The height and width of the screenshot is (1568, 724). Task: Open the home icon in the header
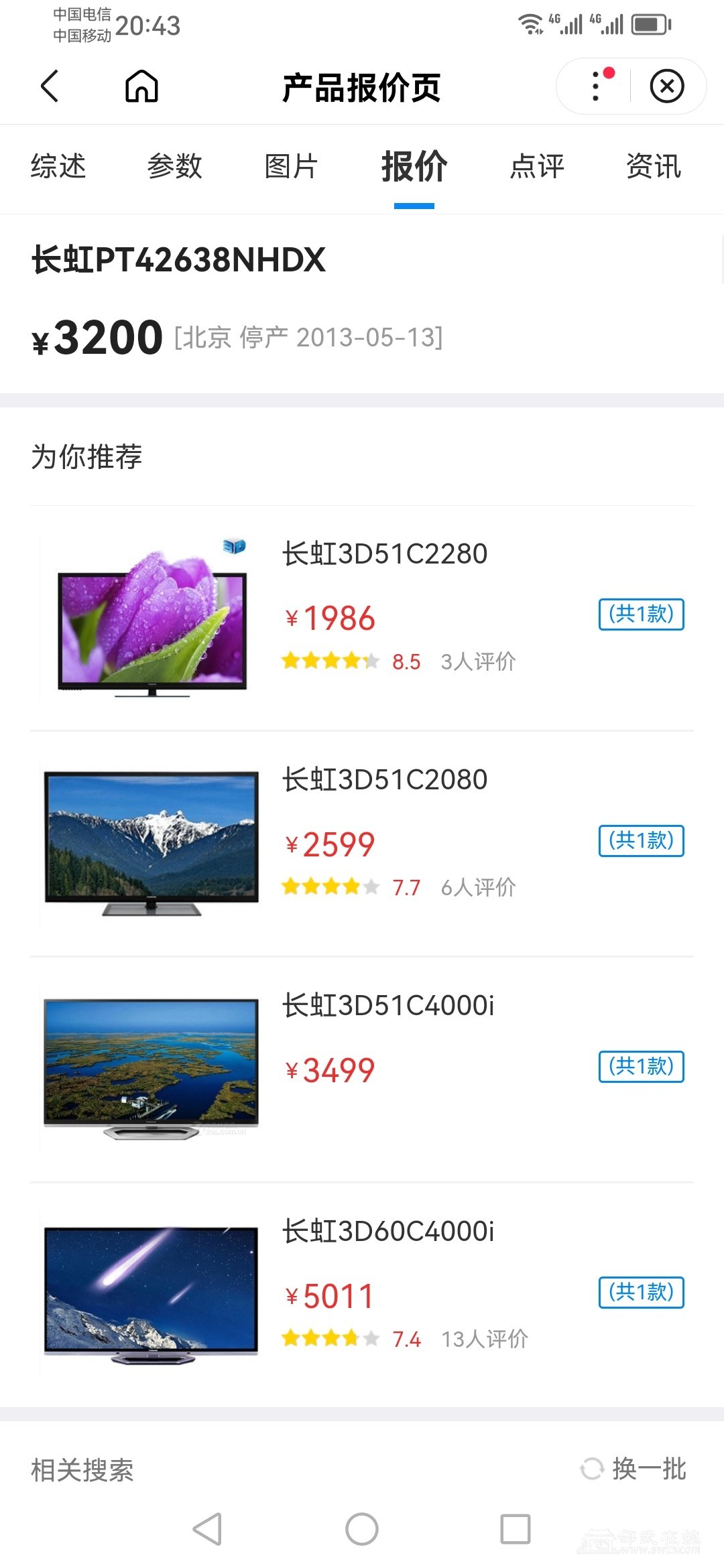141,86
